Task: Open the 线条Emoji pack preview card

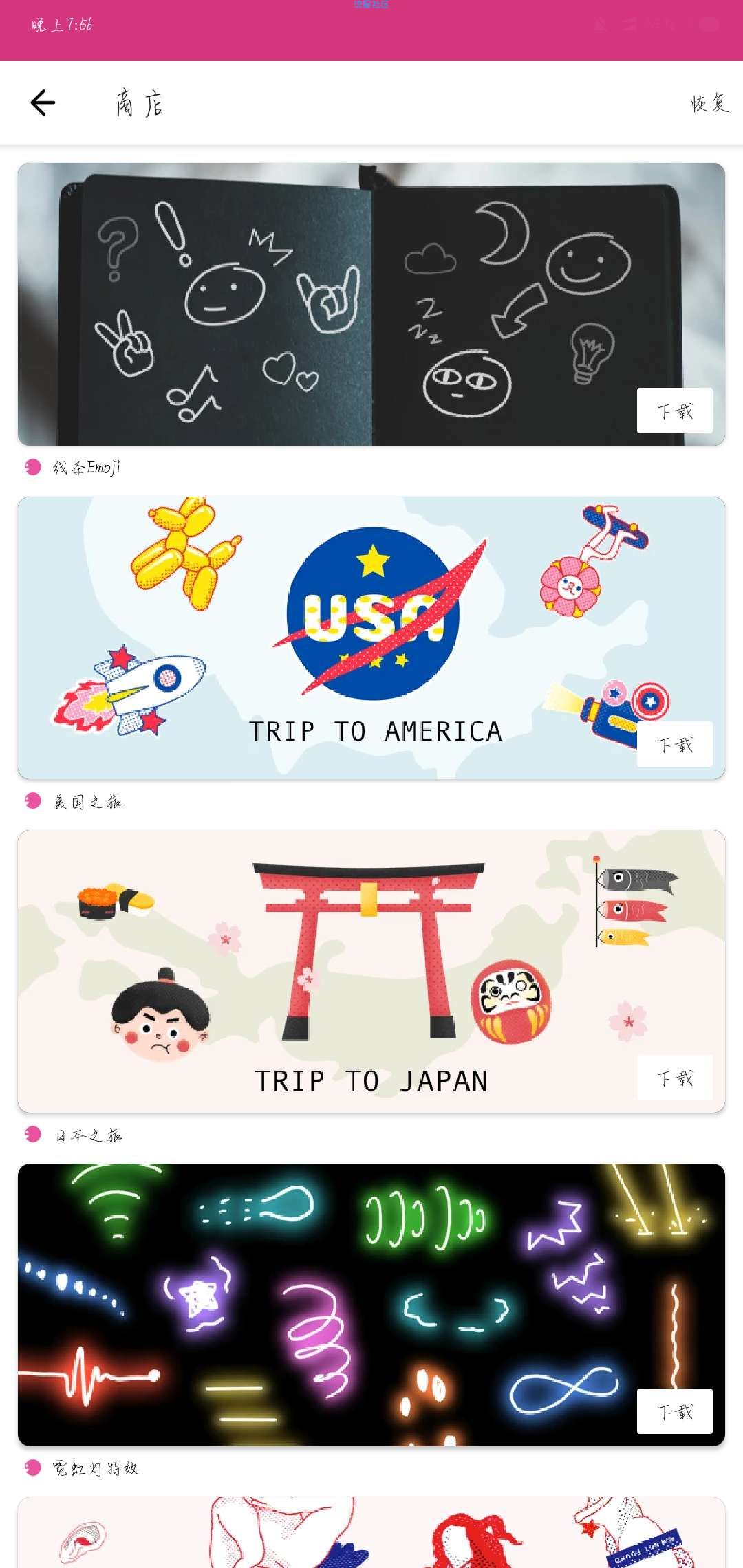Action: (330, 304)
